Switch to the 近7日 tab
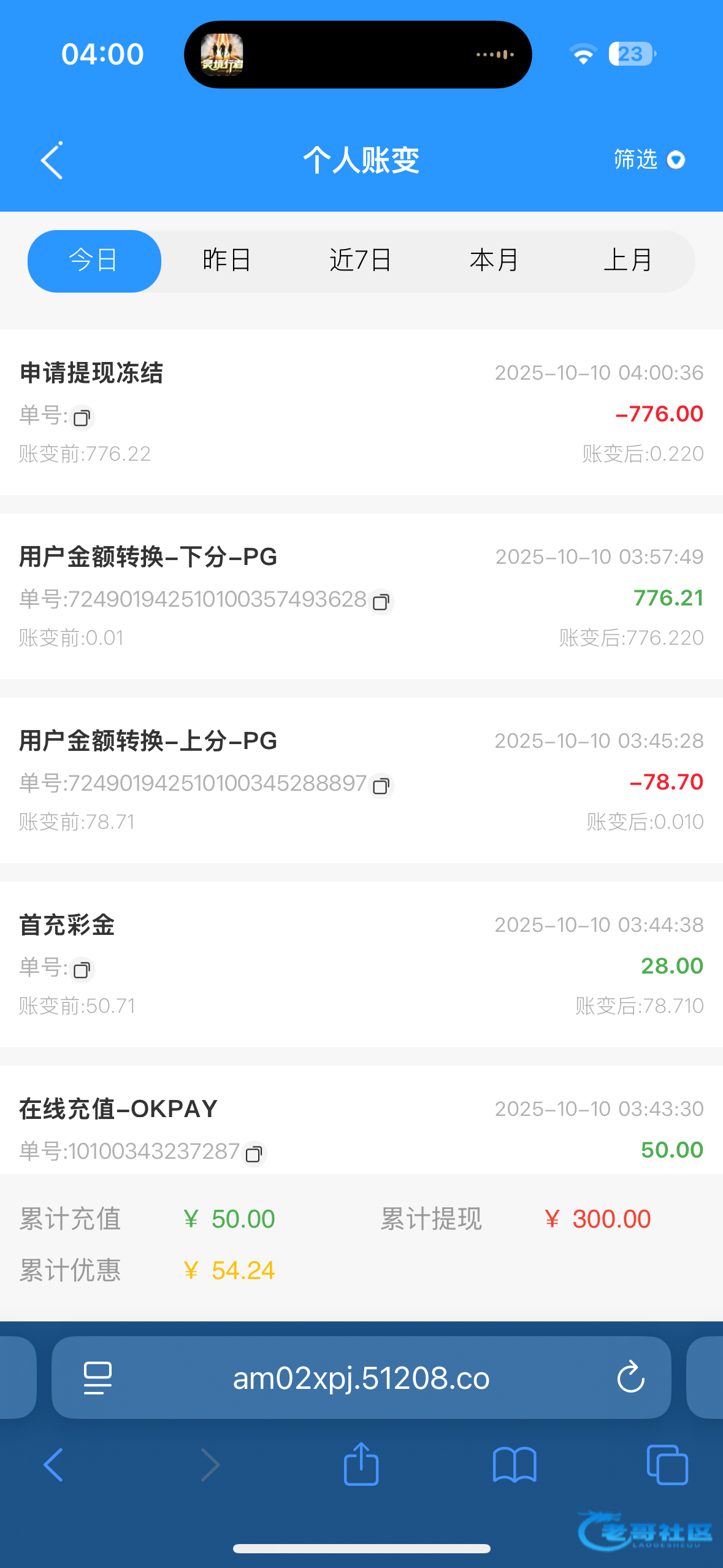723x1568 pixels. 361,261
